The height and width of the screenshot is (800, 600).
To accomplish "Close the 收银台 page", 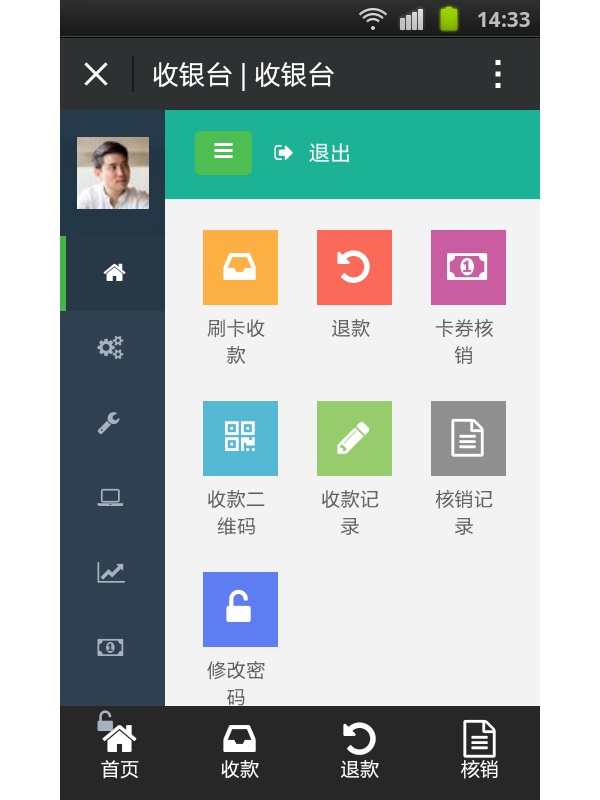I will point(96,74).
